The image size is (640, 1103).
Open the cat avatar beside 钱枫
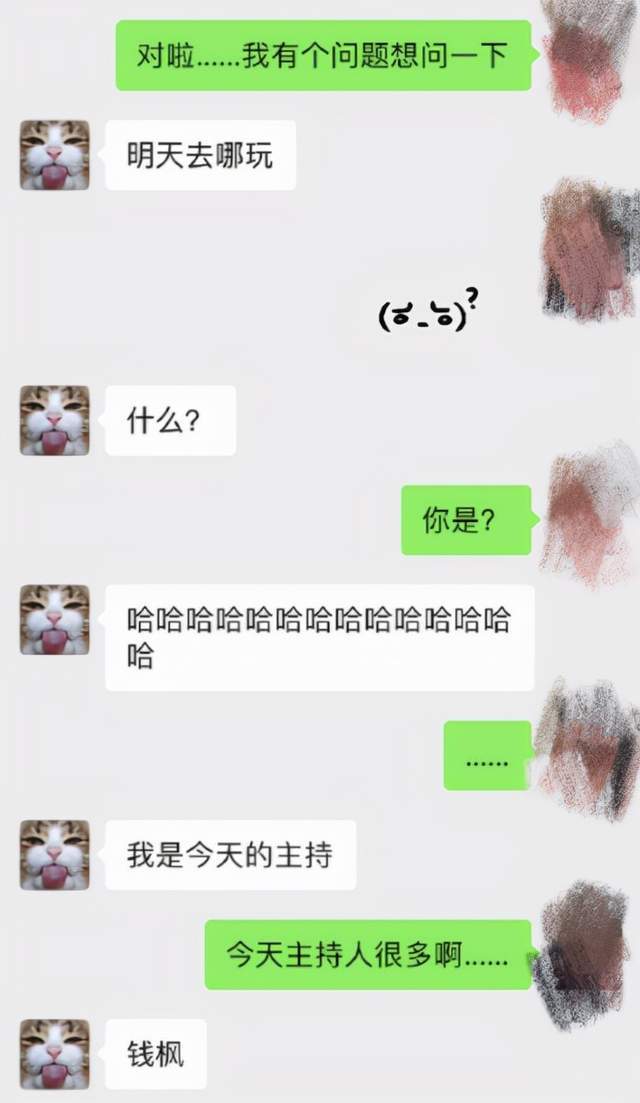(55, 1053)
